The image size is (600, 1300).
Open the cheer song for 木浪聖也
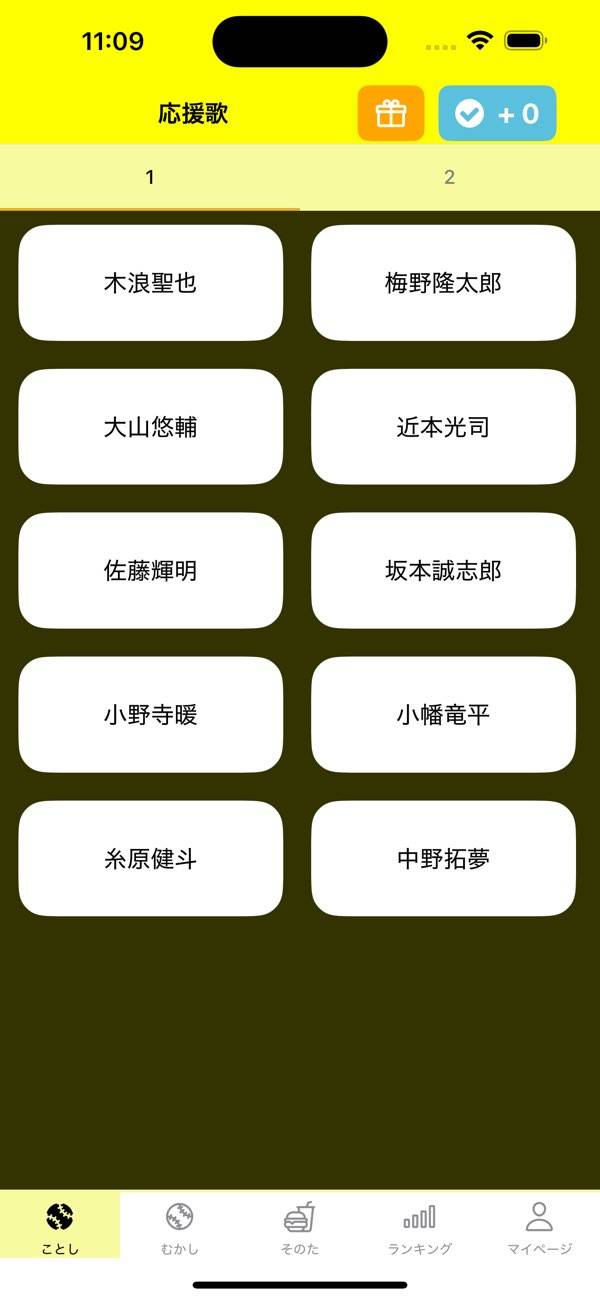[x=151, y=283]
